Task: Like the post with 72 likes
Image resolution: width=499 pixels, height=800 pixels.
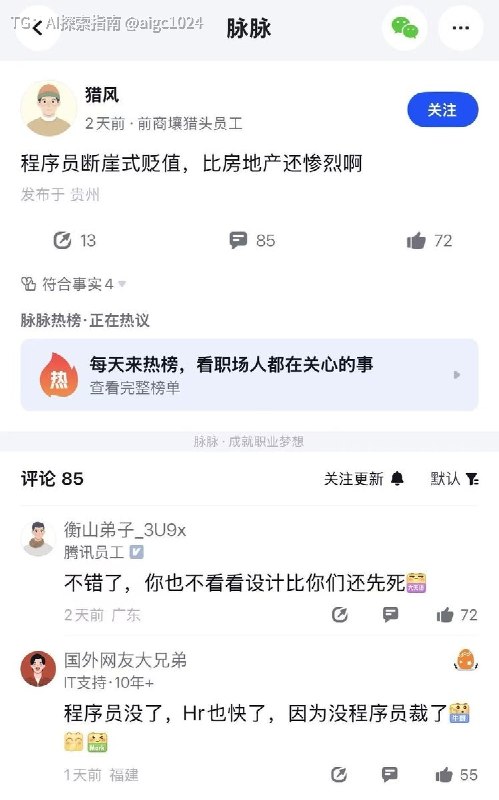Action: [x=429, y=240]
